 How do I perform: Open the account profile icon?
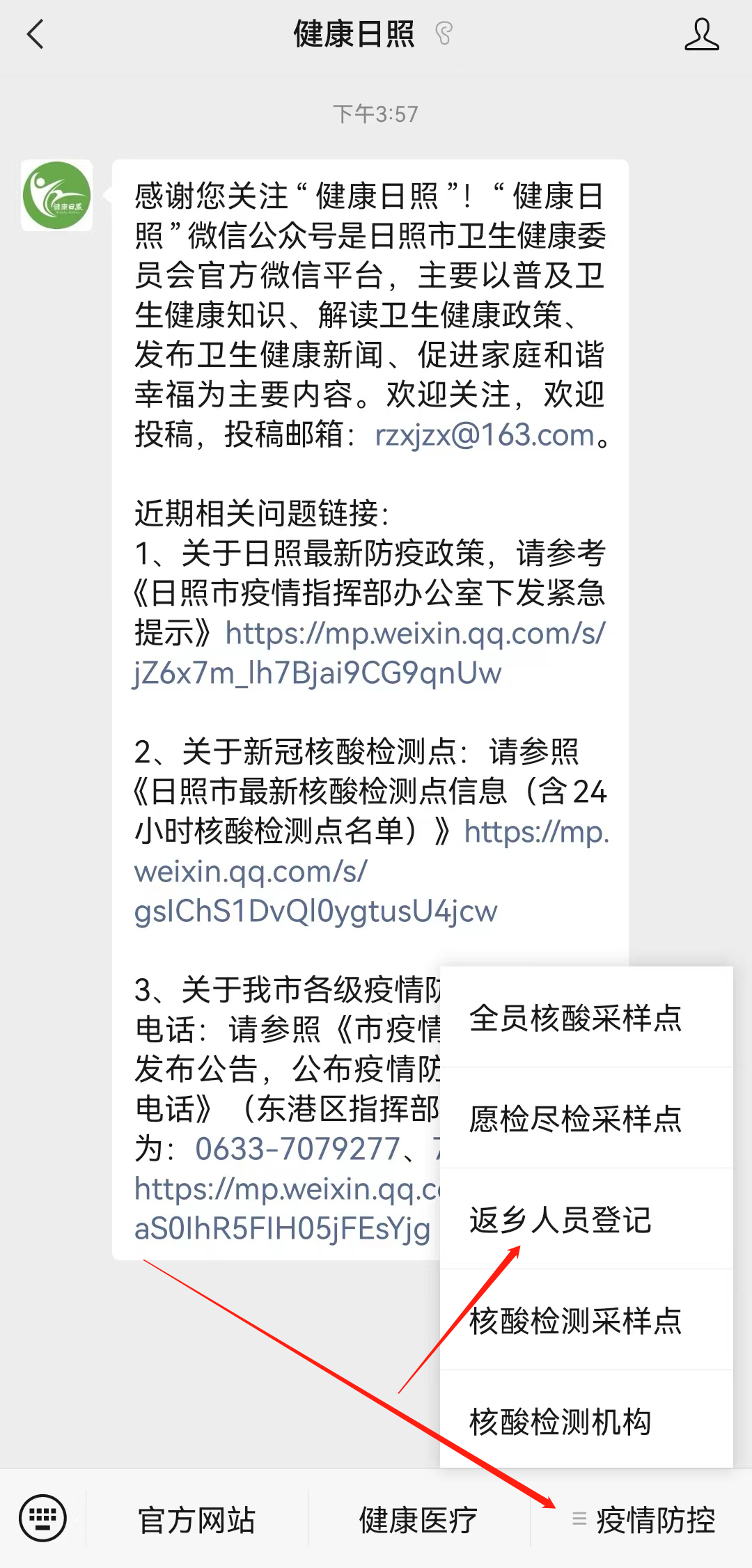[701, 34]
